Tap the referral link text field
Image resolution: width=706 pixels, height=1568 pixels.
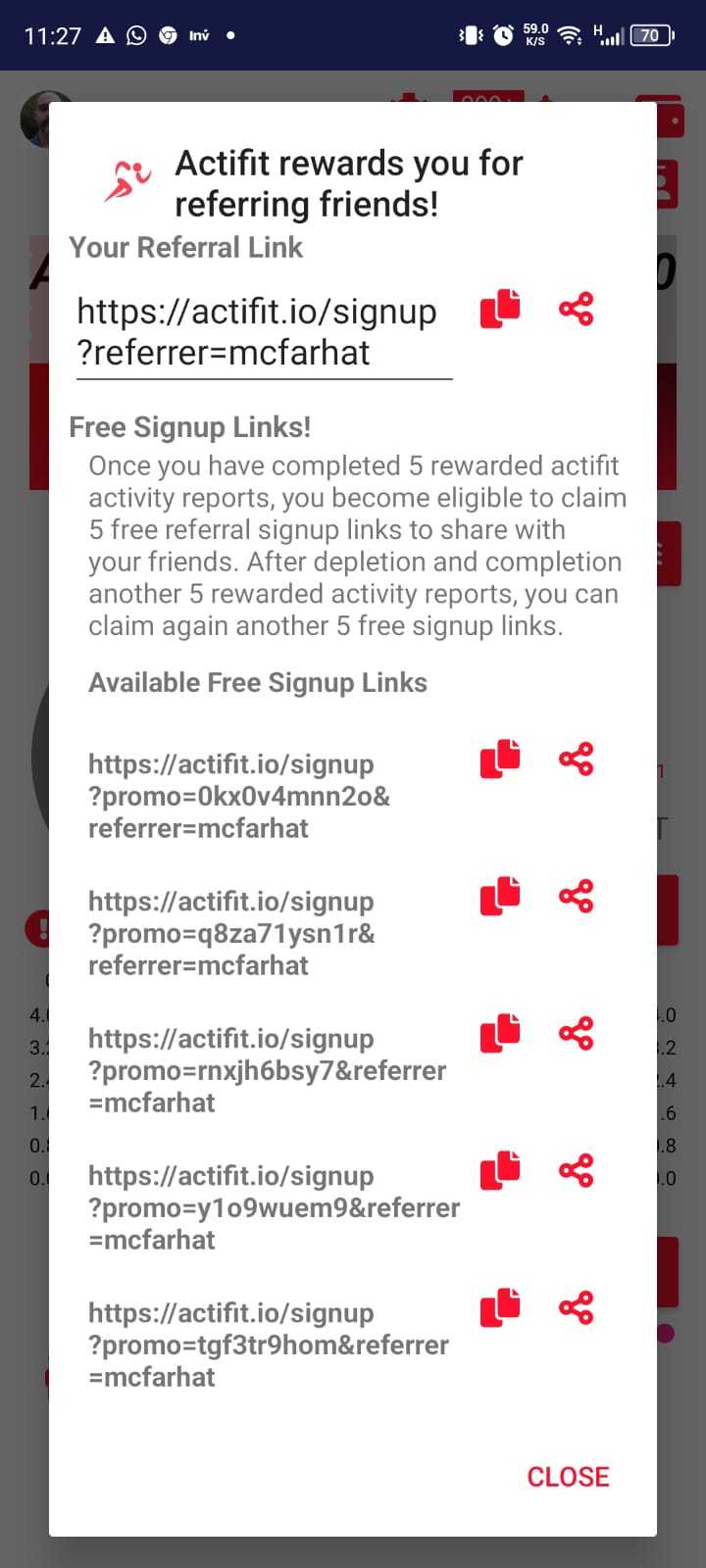(263, 333)
